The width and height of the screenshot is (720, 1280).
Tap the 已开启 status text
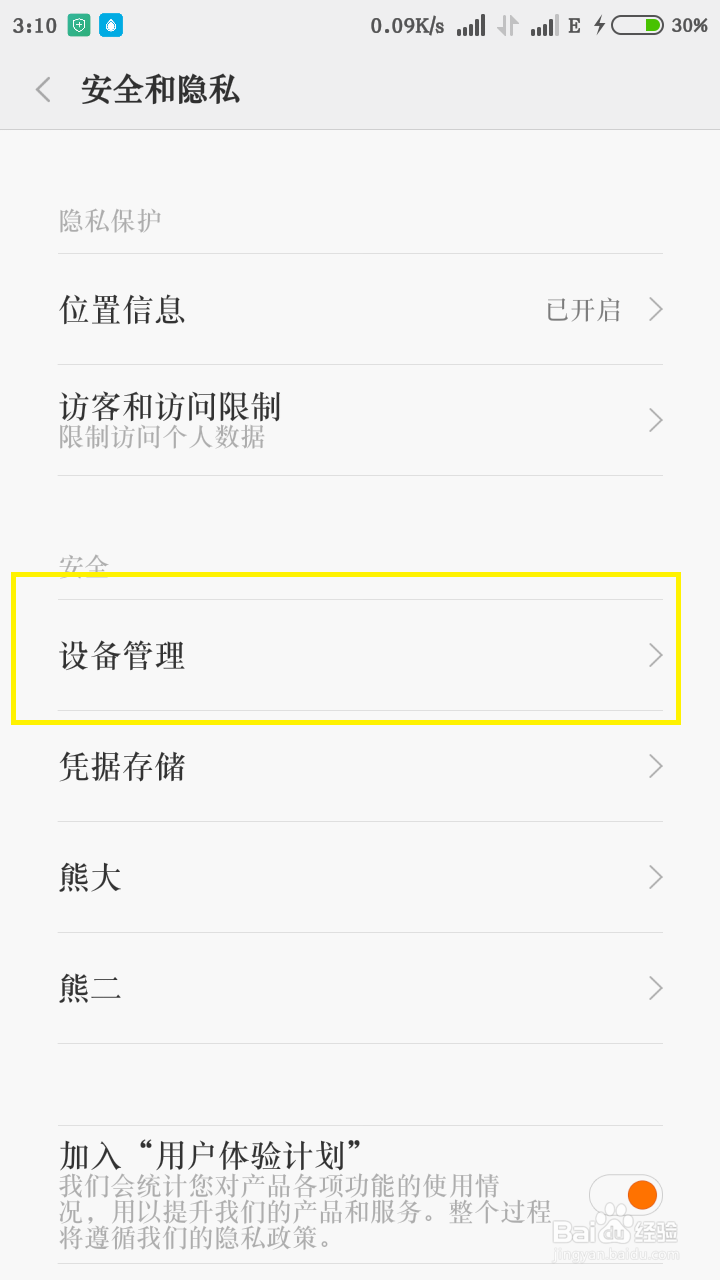[585, 310]
